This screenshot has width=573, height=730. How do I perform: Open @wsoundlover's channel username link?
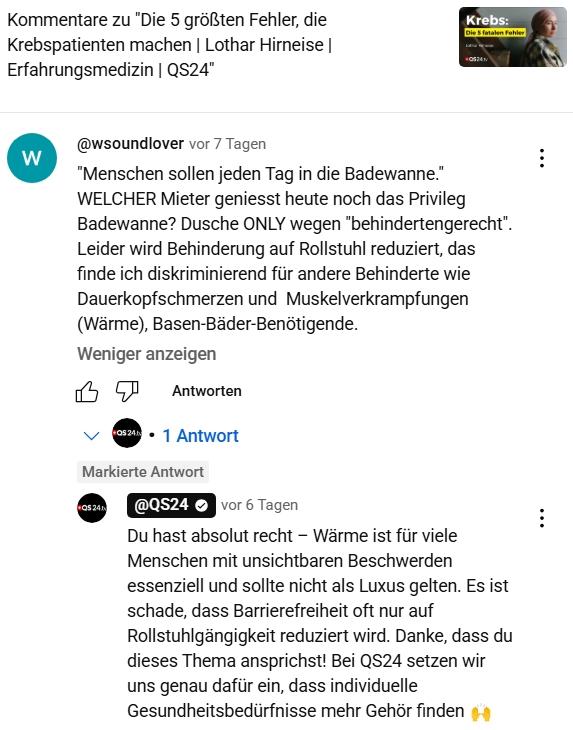point(130,144)
